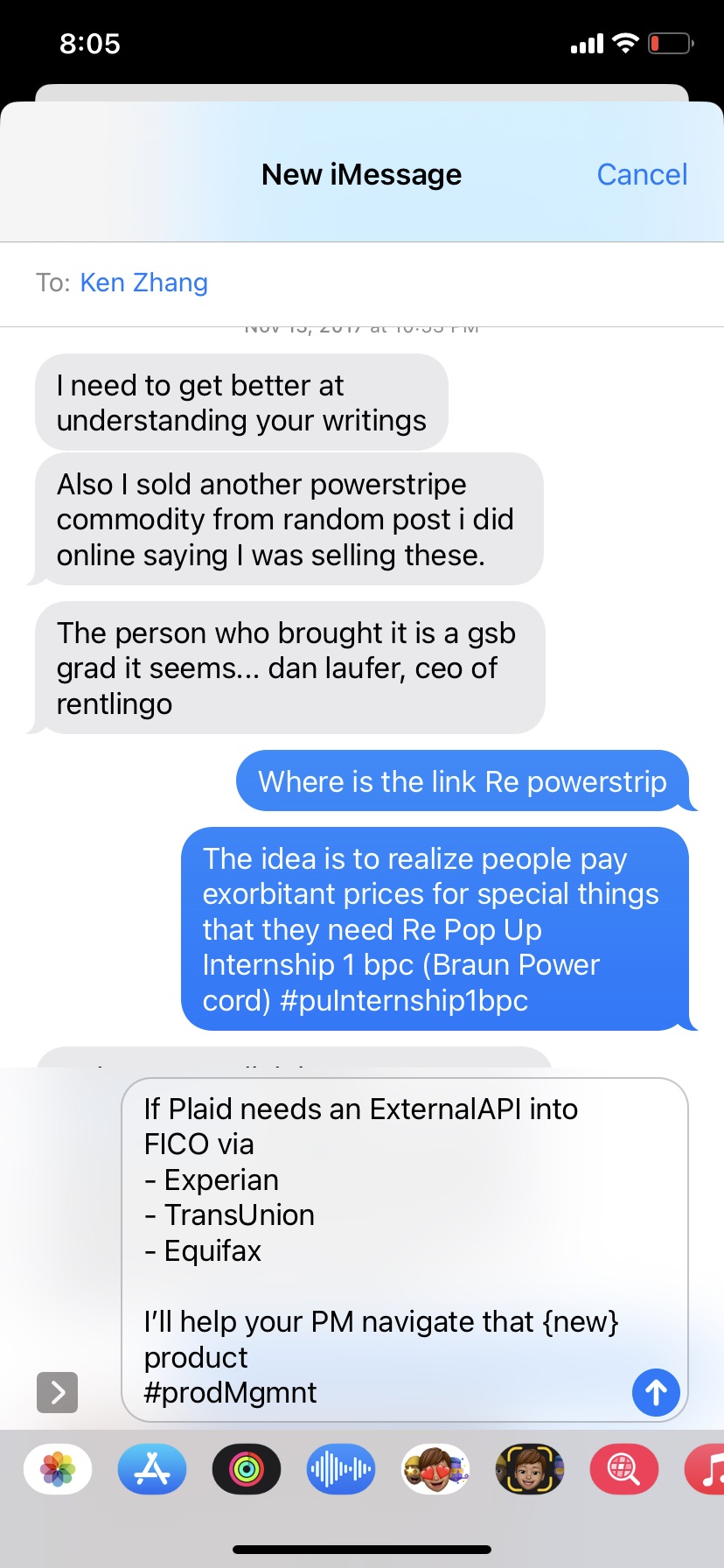The height and width of the screenshot is (1568, 724).
Task: Record an audio message
Action: point(341,1469)
